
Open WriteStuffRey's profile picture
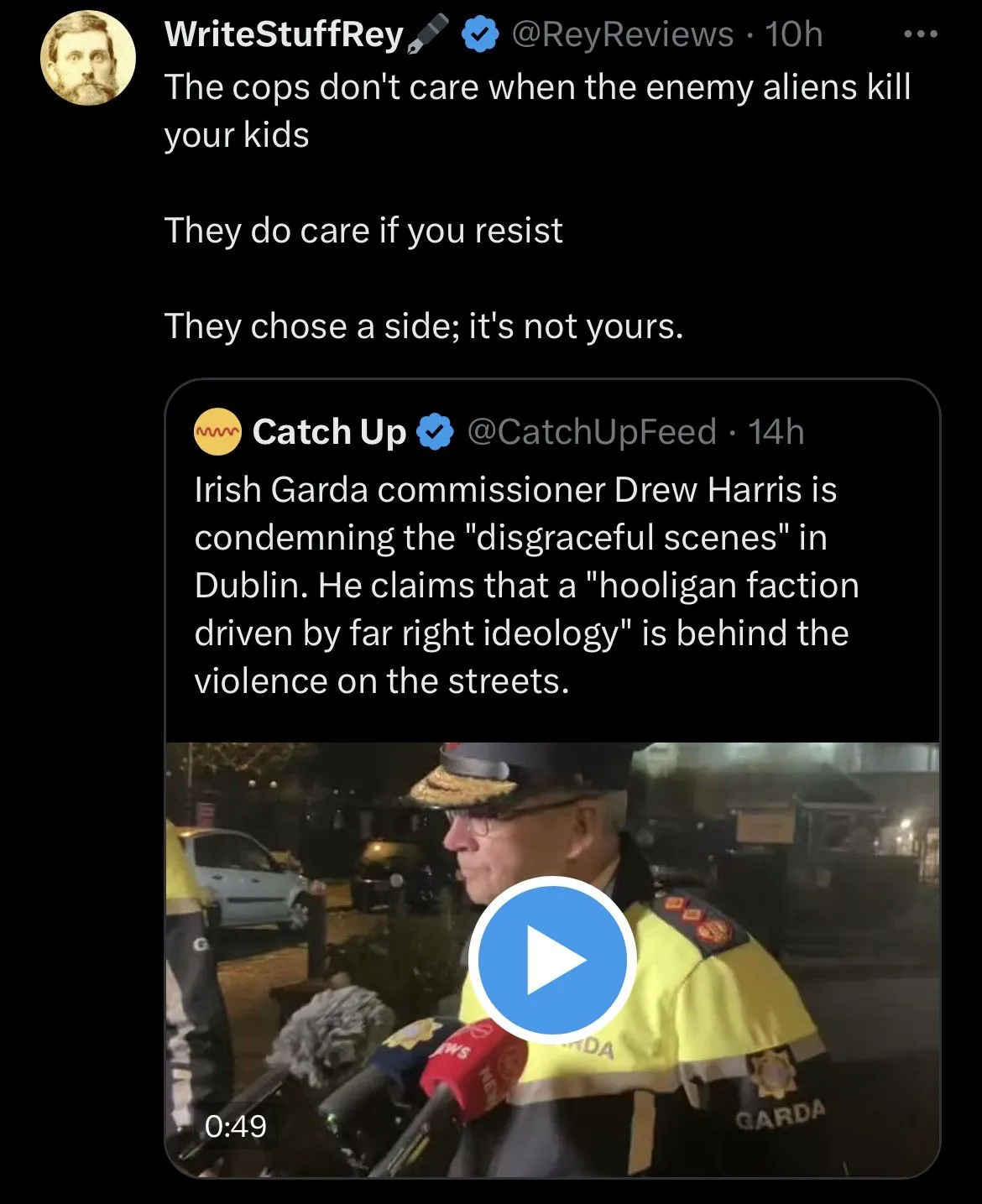click(x=88, y=60)
